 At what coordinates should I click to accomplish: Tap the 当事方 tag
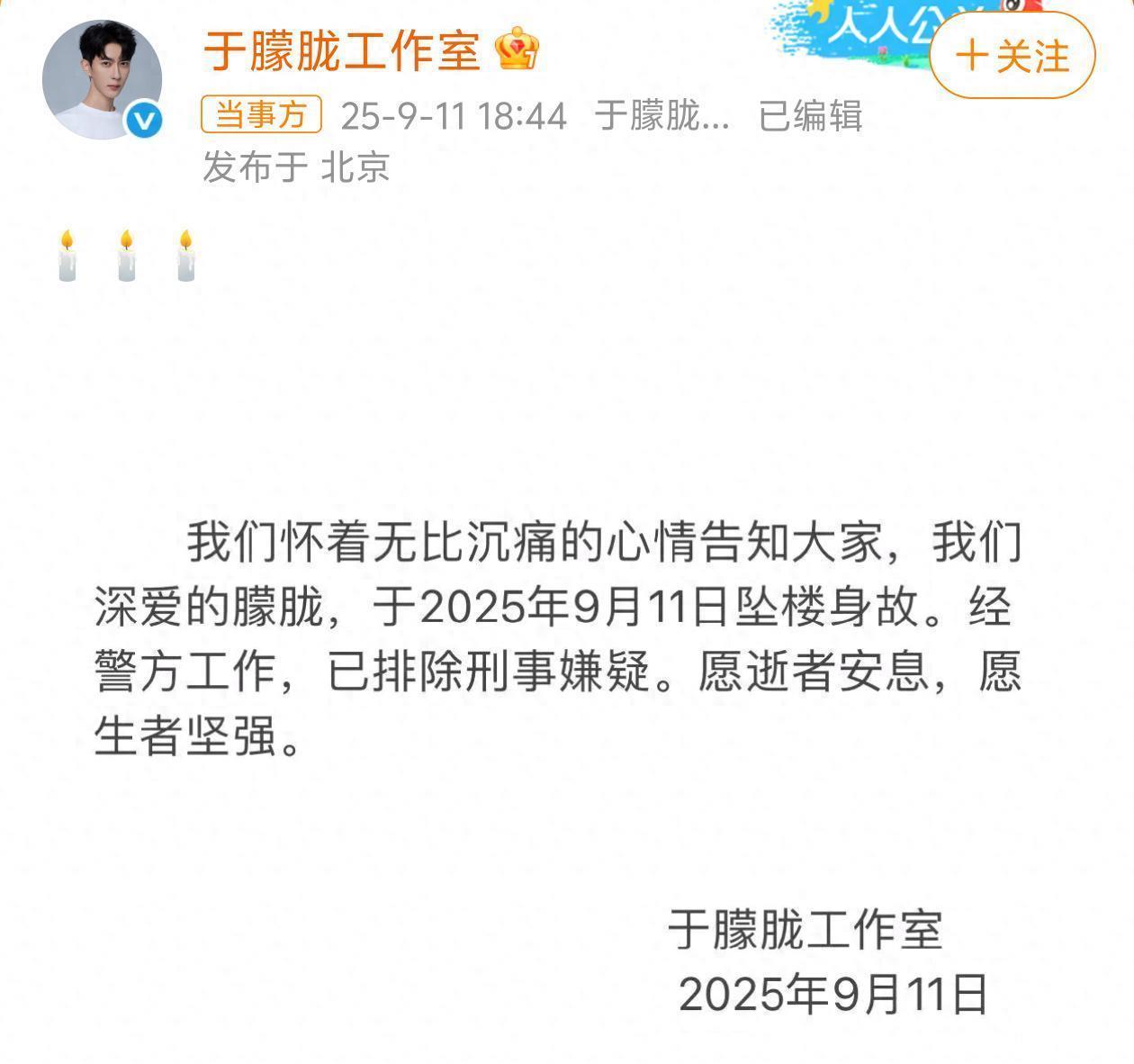tap(261, 115)
